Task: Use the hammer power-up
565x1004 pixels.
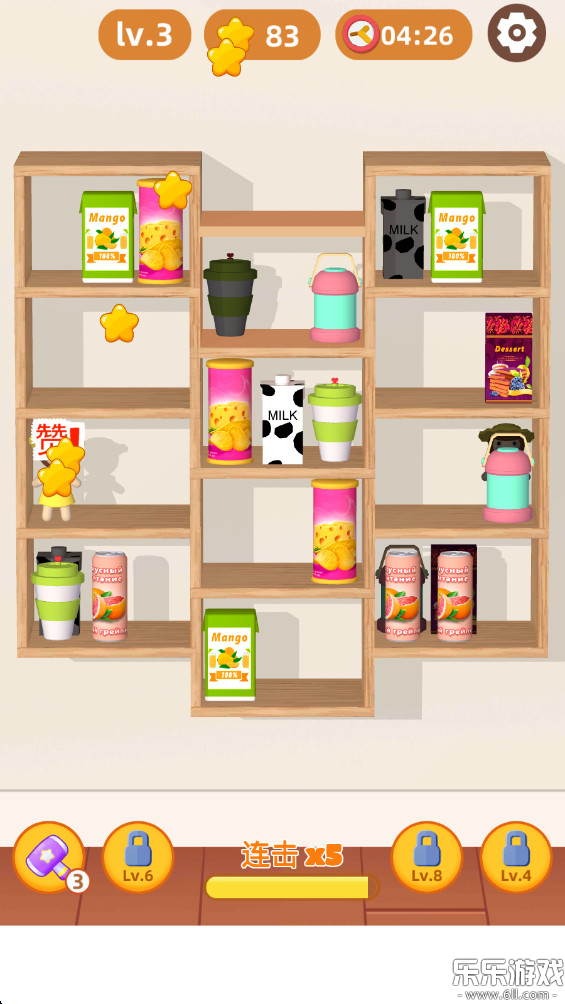Action: click(x=49, y=857)
